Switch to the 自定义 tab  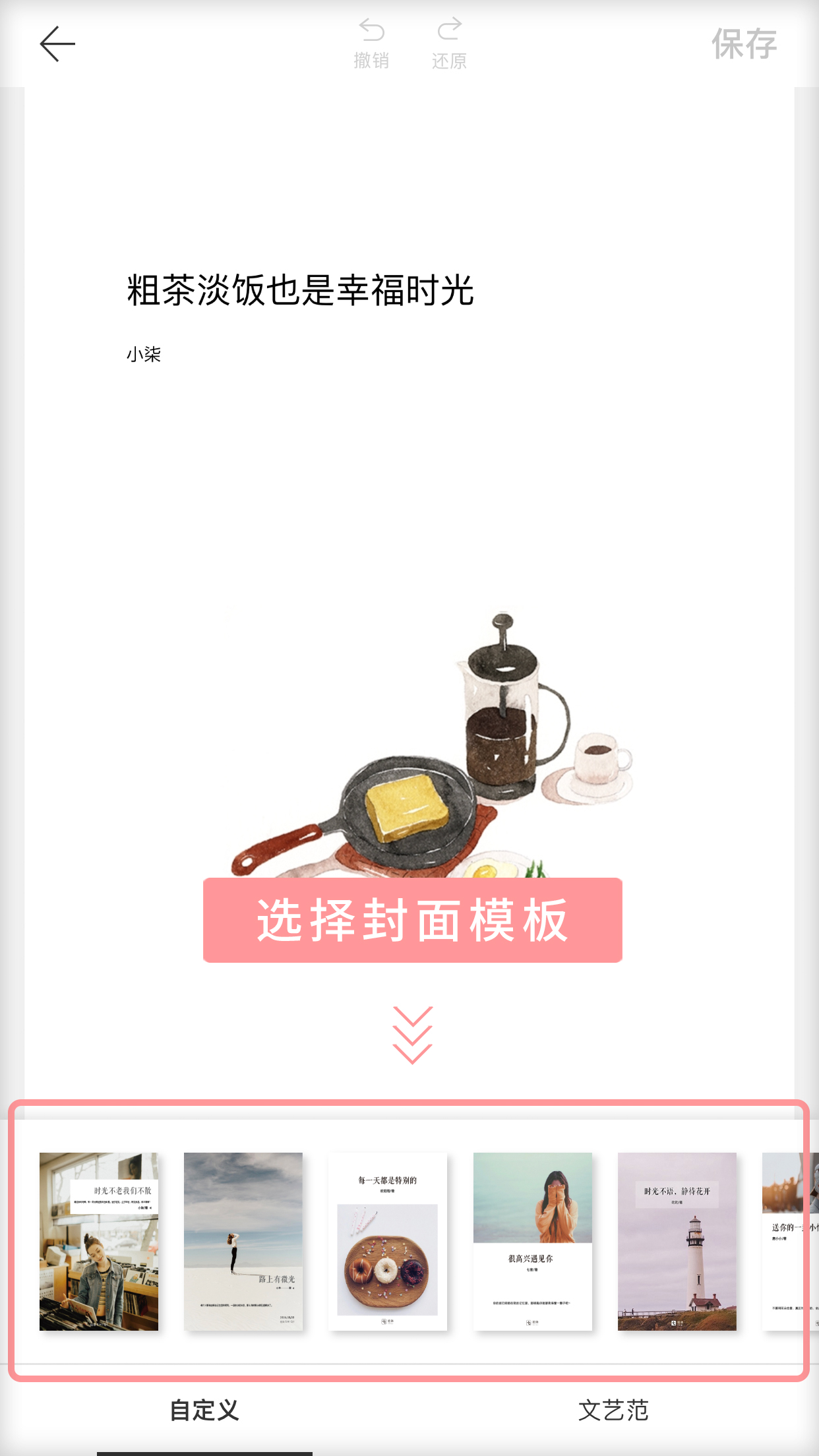(x=204, y=1410)
